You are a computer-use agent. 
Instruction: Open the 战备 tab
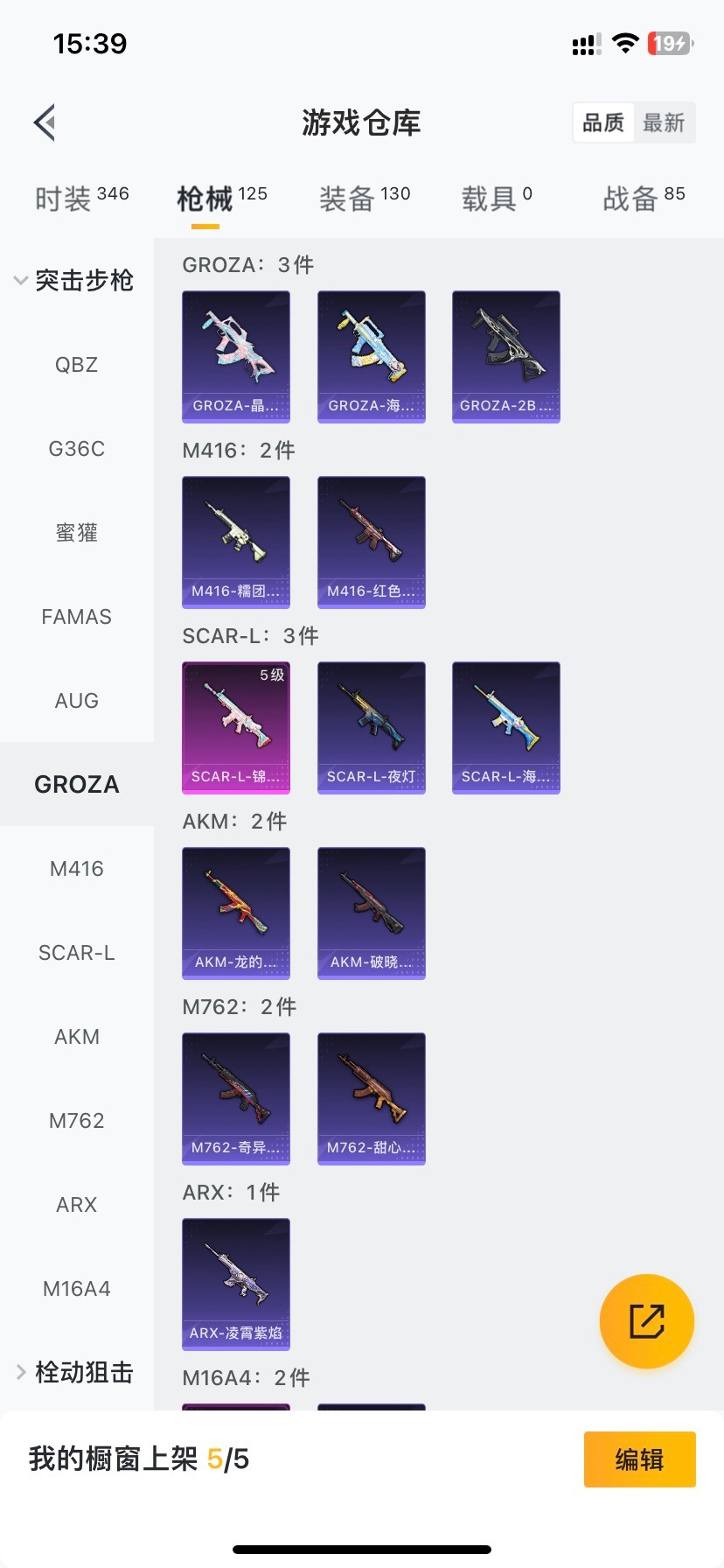(x=644, y=199)
